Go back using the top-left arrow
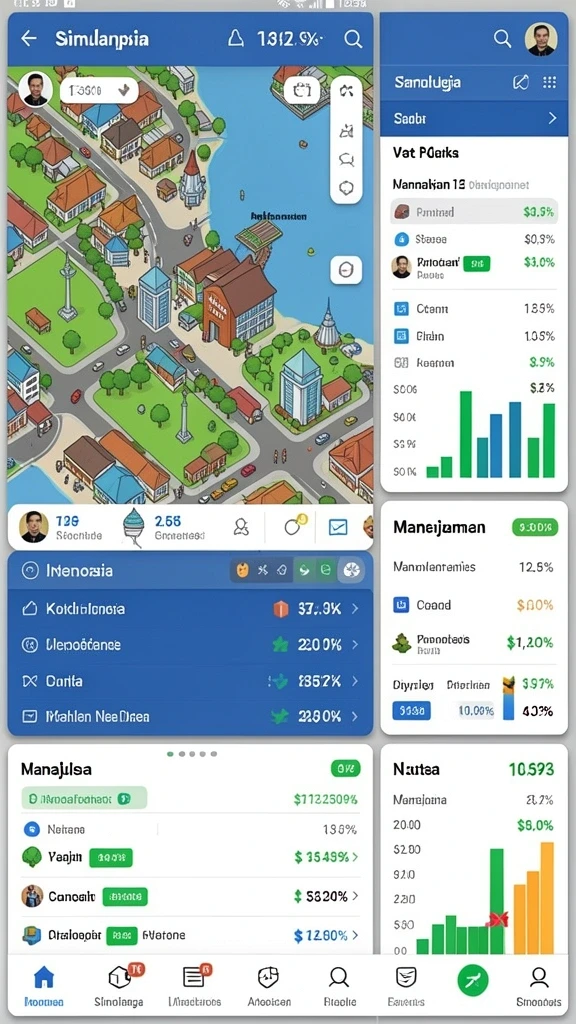 tap(29, 39)
